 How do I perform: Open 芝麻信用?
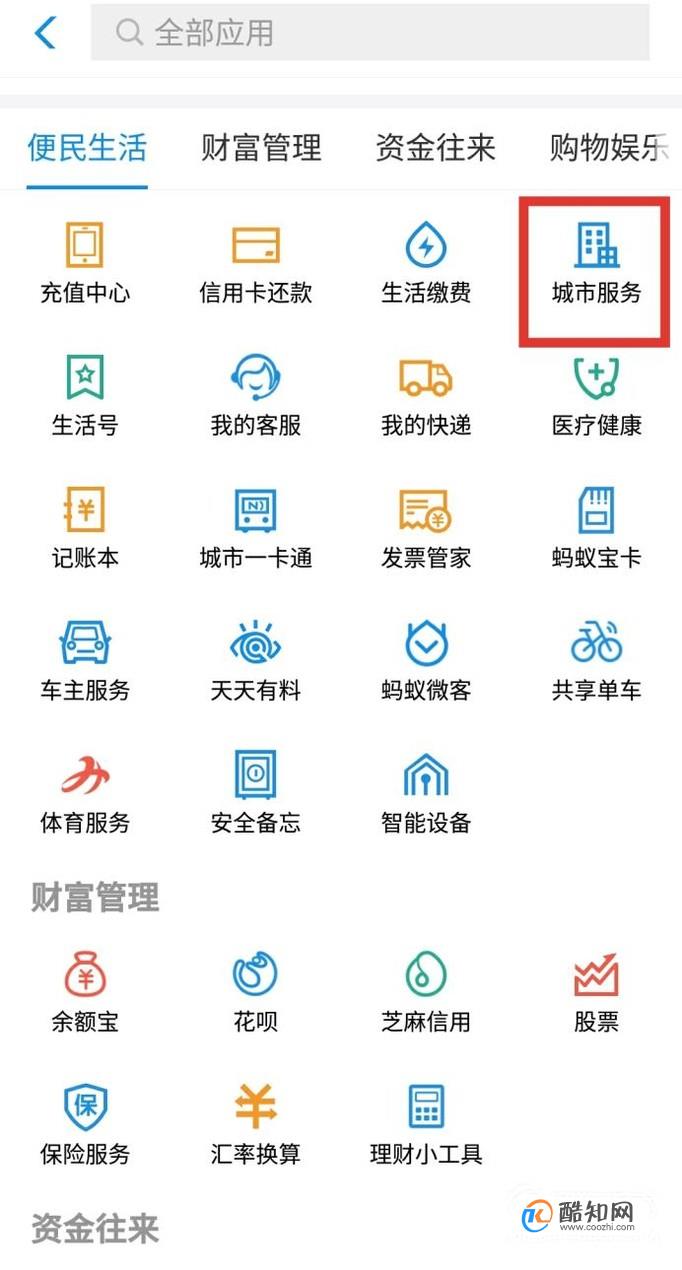pyautogui.click(x=426, y=993)
